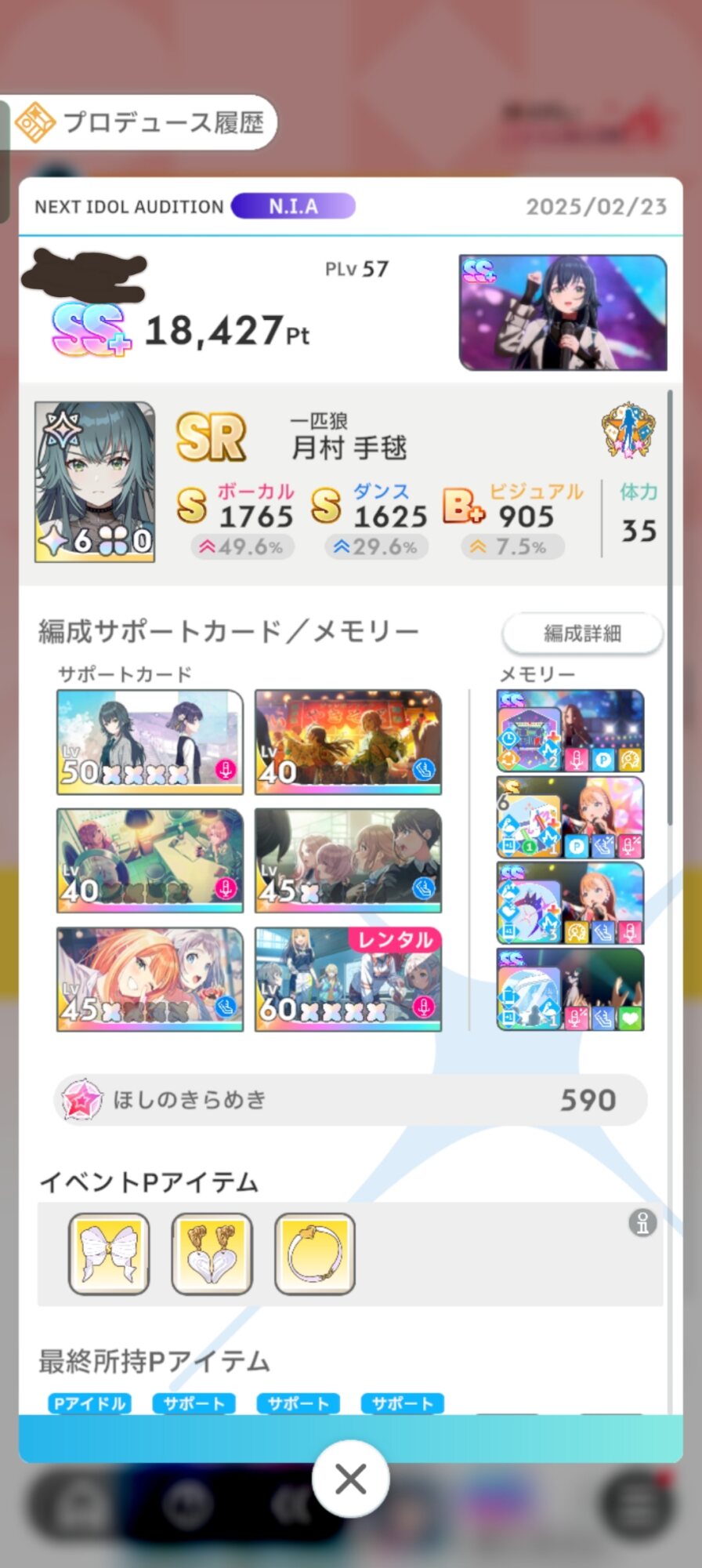Open info for event P-items
The image size is (702, 1568).
pos(642,1223)
